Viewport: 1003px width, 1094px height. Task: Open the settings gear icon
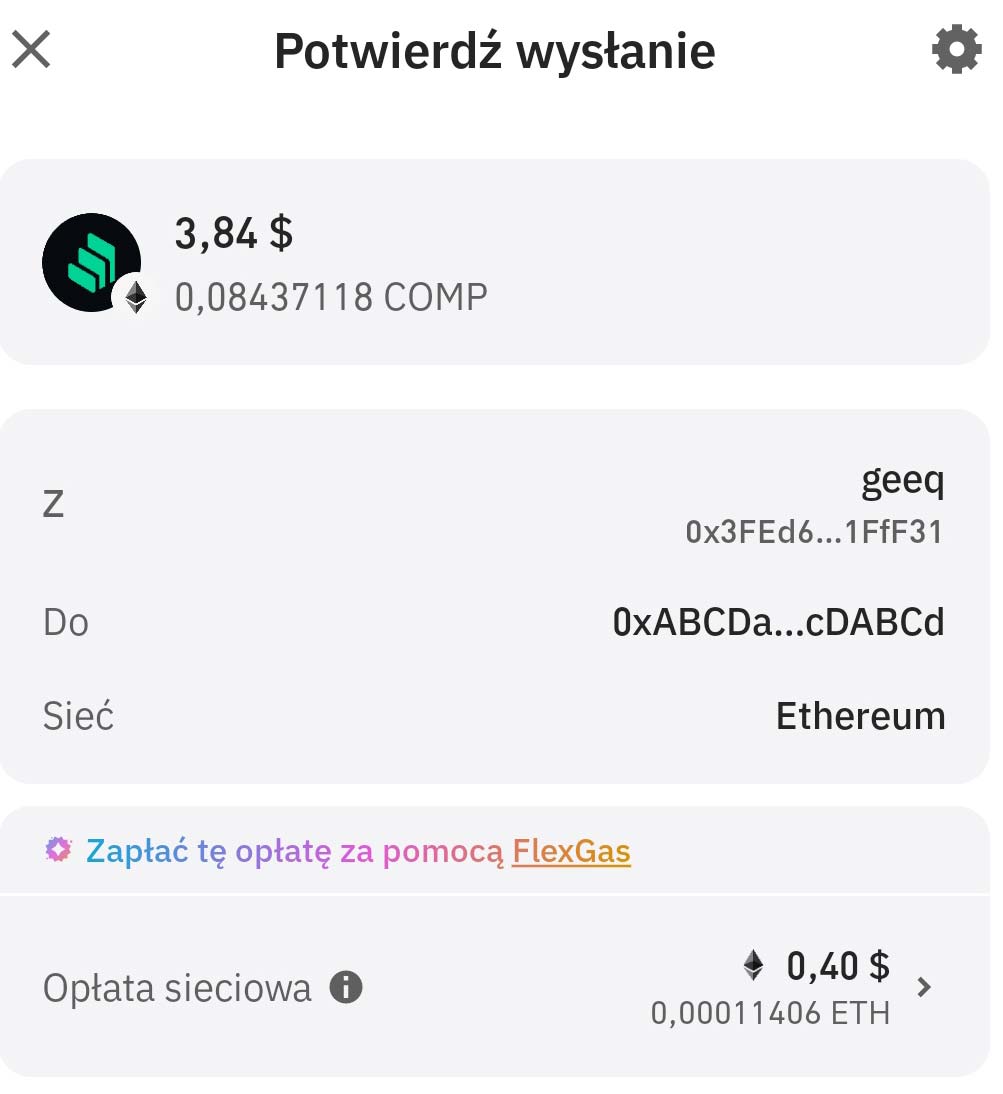(956, 49)
